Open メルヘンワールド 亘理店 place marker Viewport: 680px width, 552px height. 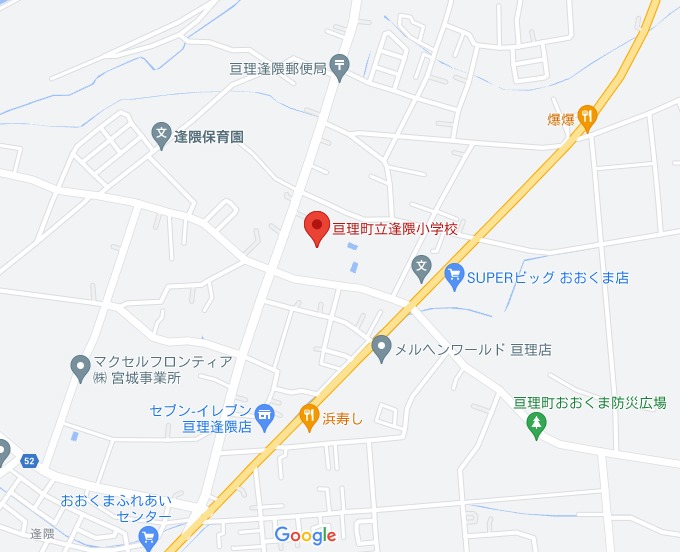pyautogui.click(x=381, y=349)
